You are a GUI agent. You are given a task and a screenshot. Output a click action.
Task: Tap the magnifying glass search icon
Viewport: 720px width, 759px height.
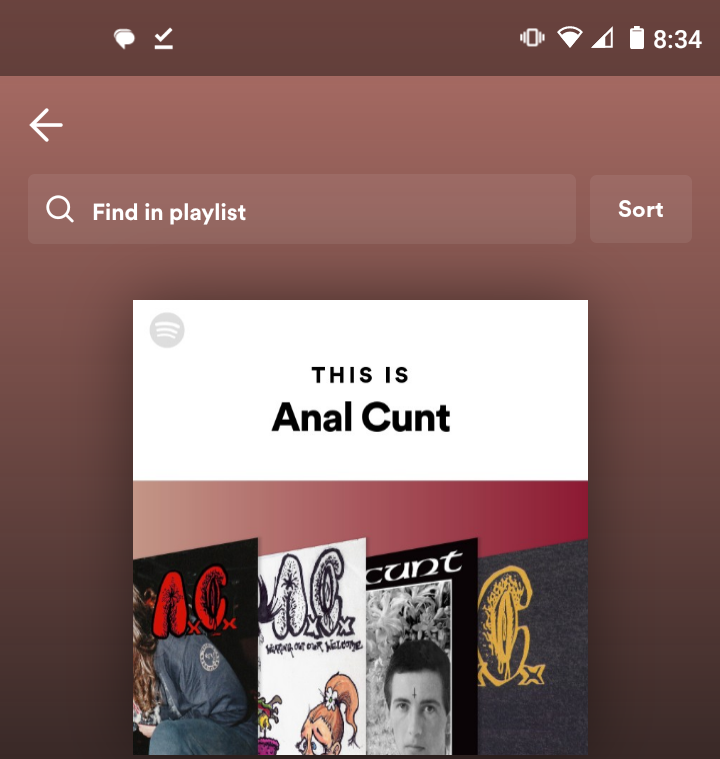pos(60,209)
